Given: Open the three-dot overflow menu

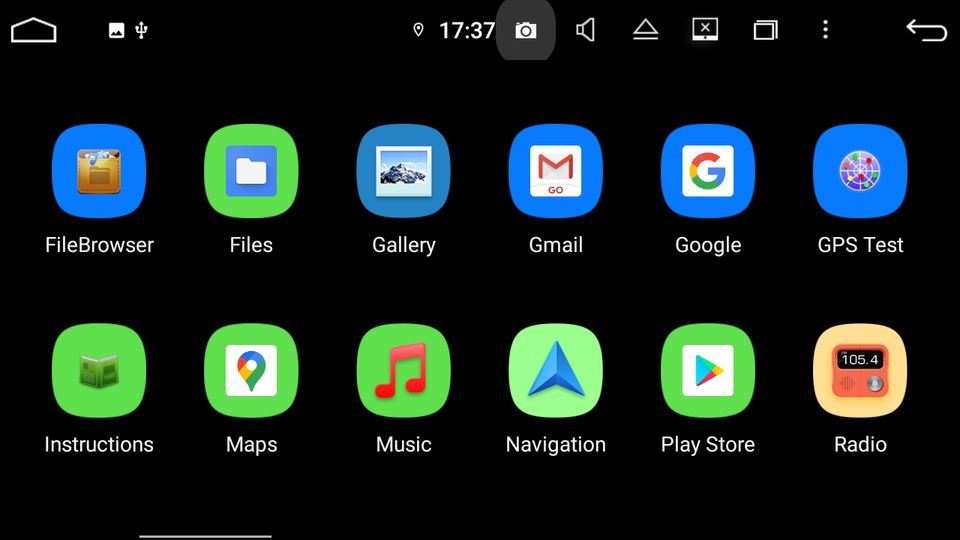Looking at the screenshot, I should 825,29.
